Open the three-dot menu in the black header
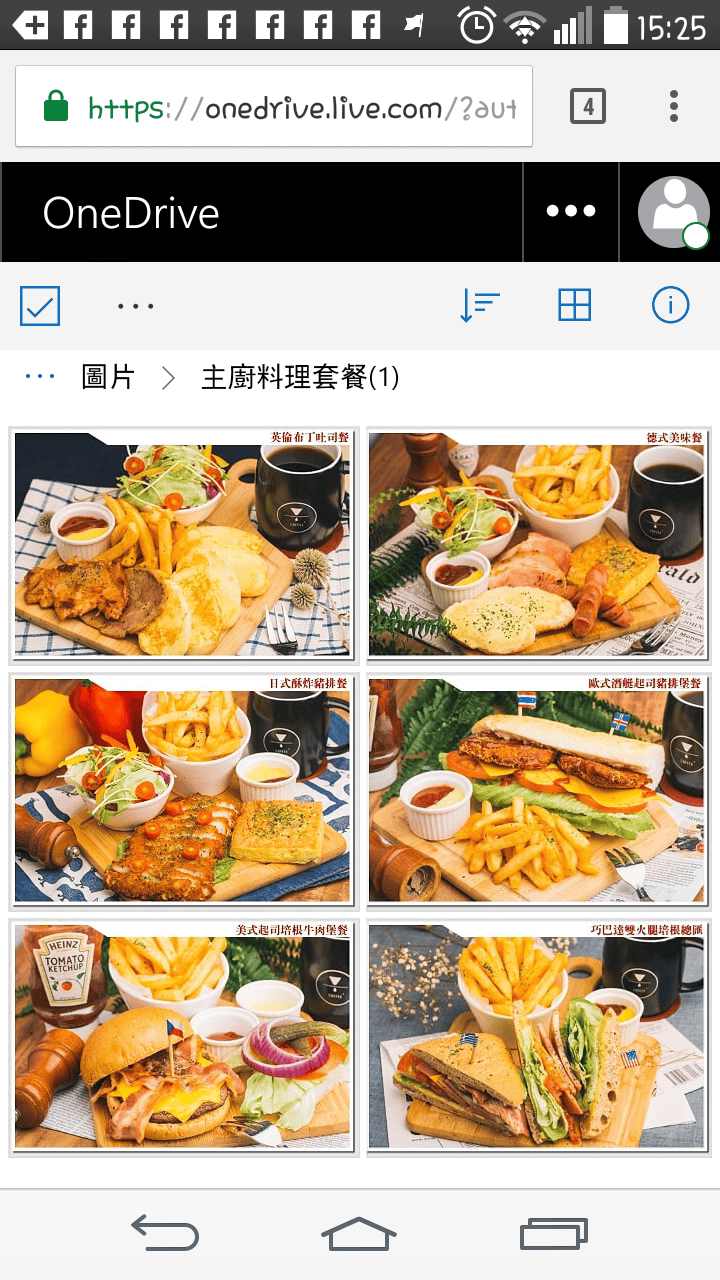 tap(570, 211)
